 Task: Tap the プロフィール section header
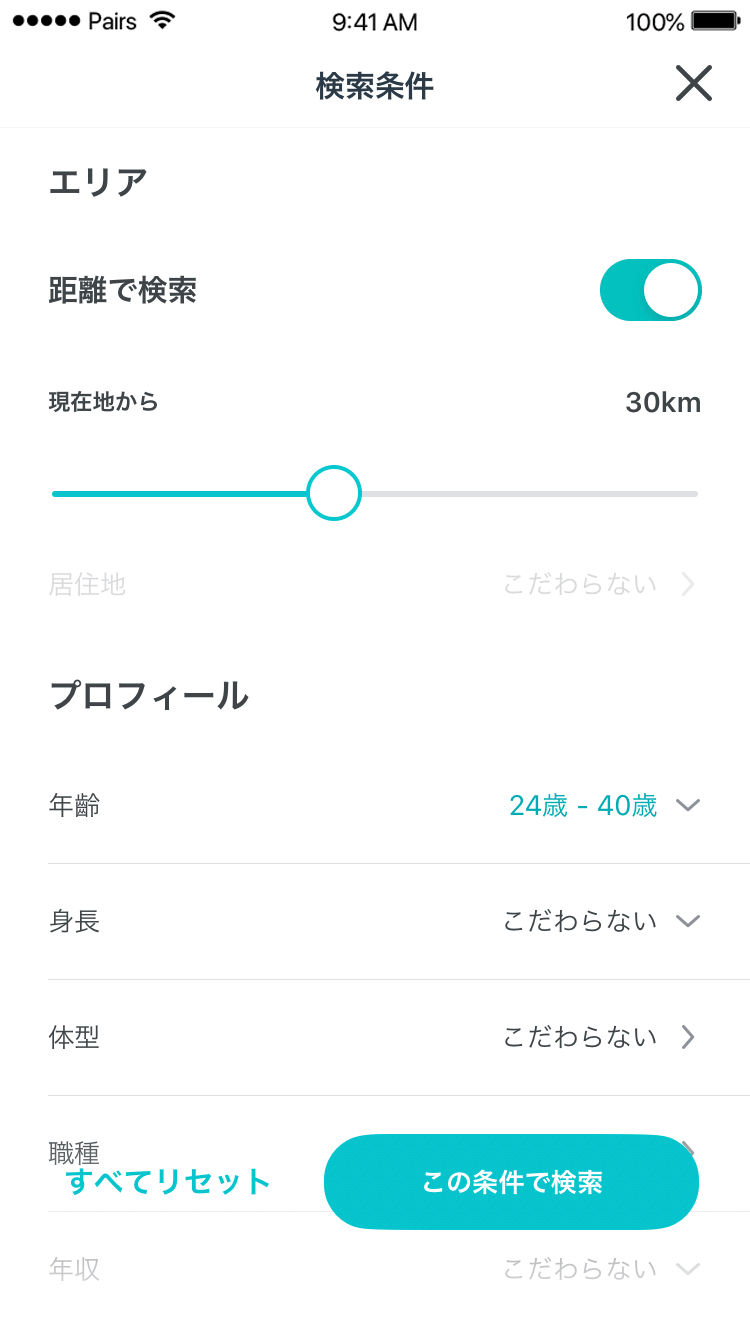tap(150, 696)
